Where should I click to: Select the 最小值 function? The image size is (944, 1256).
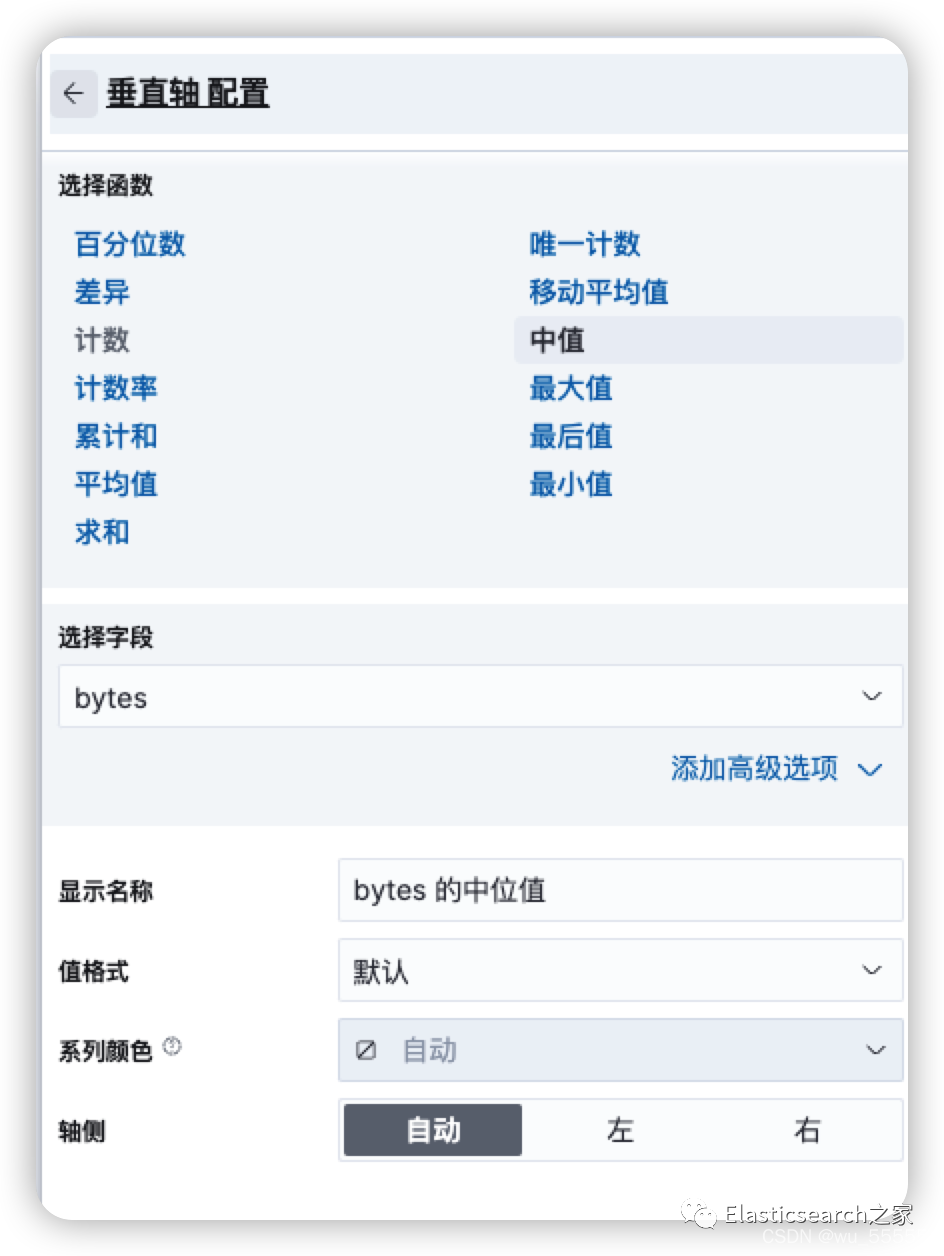pyautogui.click(x=571, y=484)
